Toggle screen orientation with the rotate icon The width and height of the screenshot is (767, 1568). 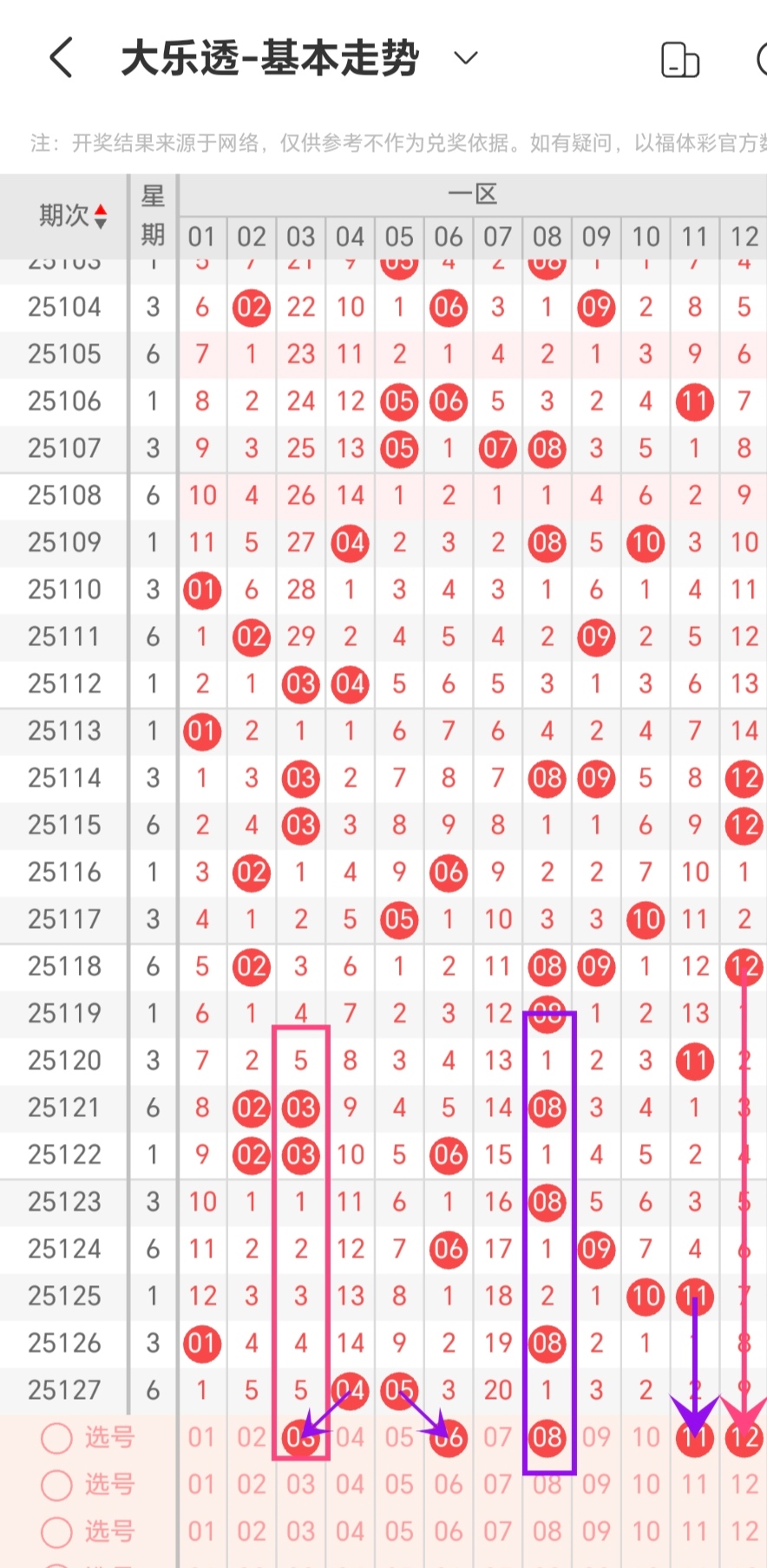[680, 60]
